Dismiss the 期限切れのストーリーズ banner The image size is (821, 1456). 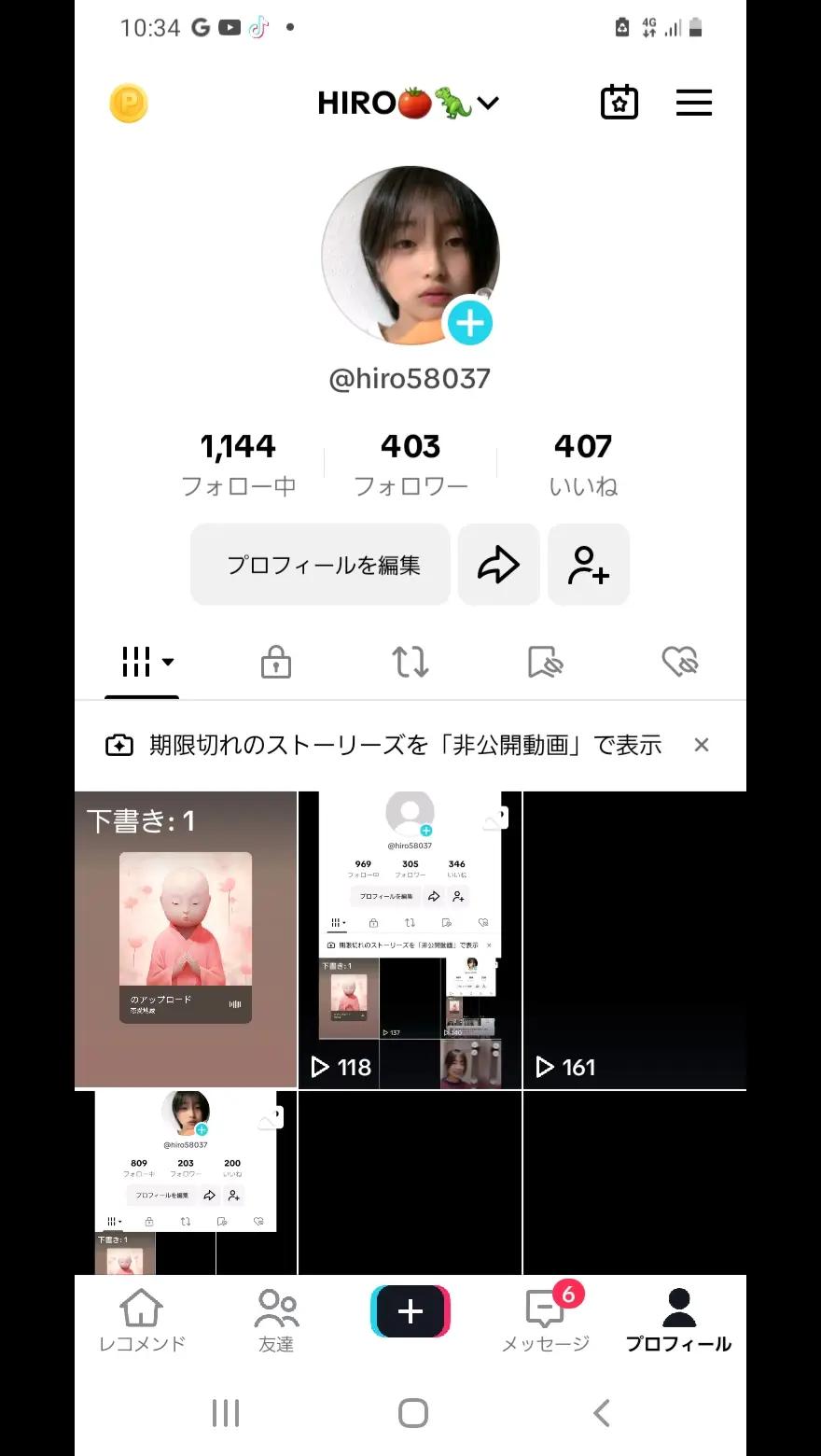pyautogui.click(x=702, y=745)
